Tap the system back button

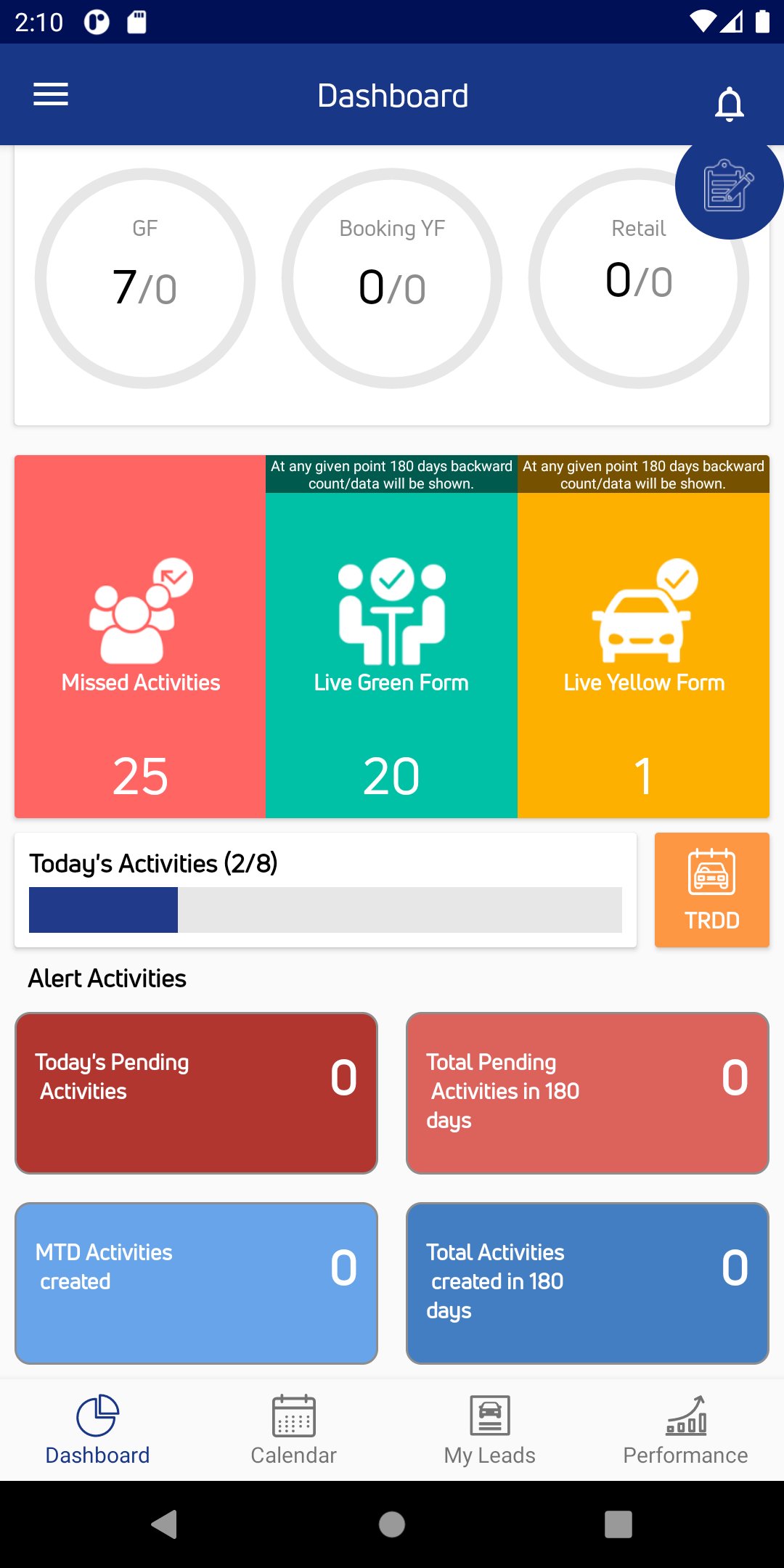(165, 1524)
